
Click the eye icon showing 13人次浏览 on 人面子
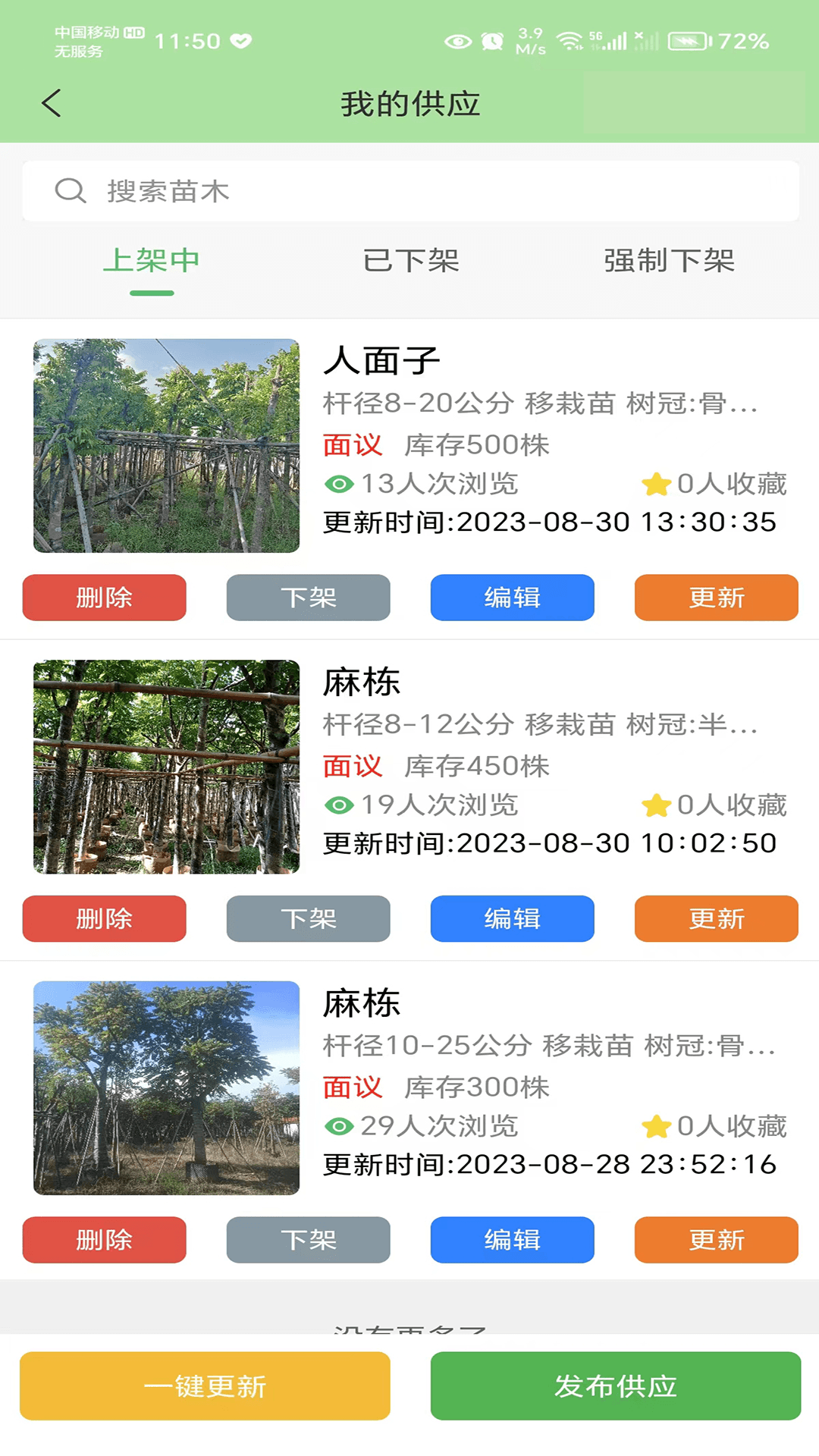[340, 485]
